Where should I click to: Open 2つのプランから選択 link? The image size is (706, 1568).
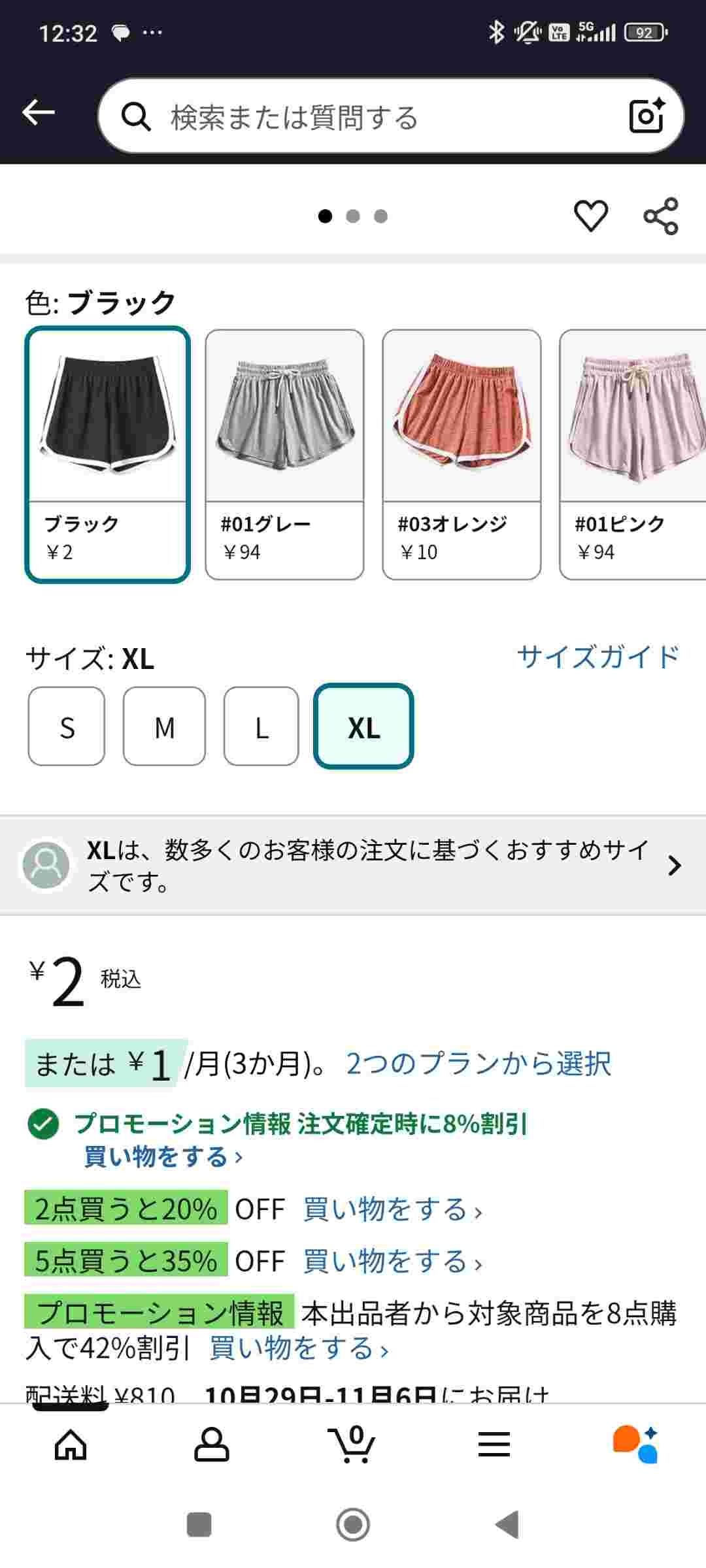coord(478,1064)
